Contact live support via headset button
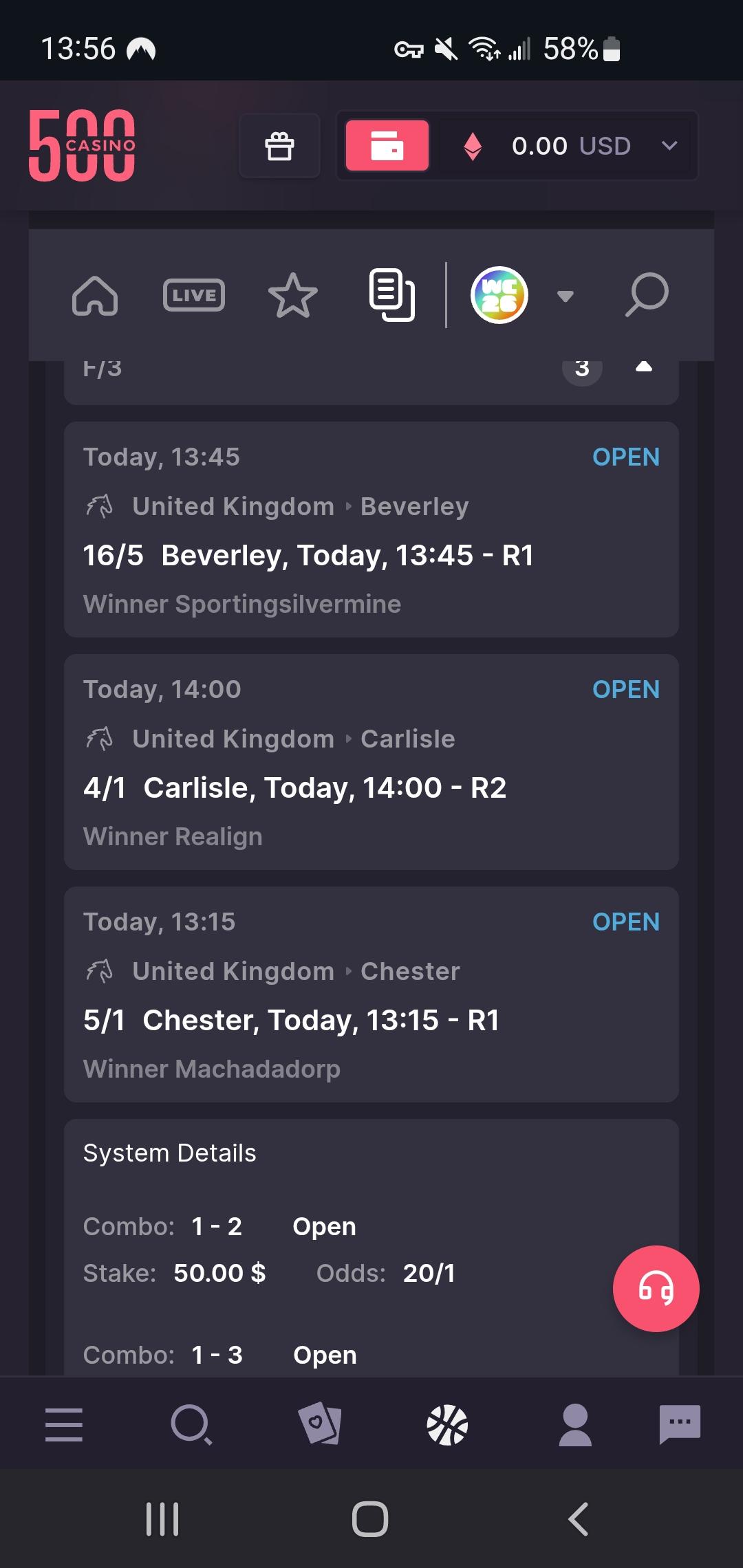 pyautogui.click(x=656, y=1289)
